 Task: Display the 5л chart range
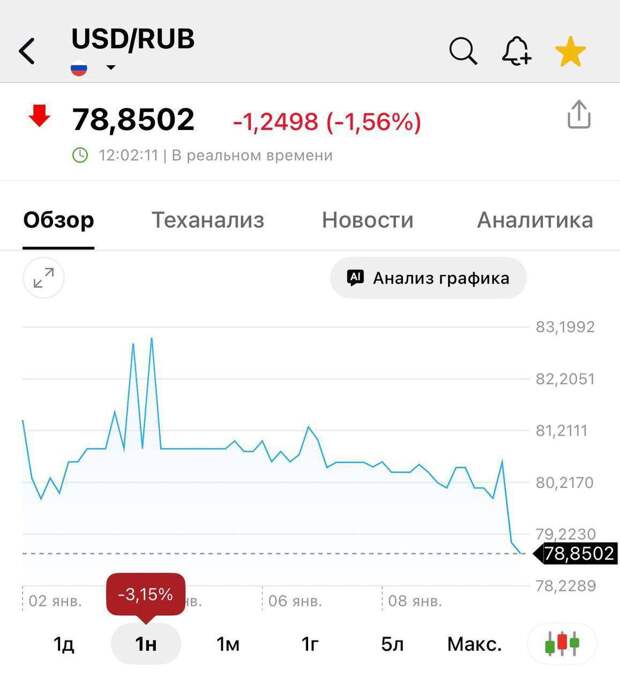[392, 644]
